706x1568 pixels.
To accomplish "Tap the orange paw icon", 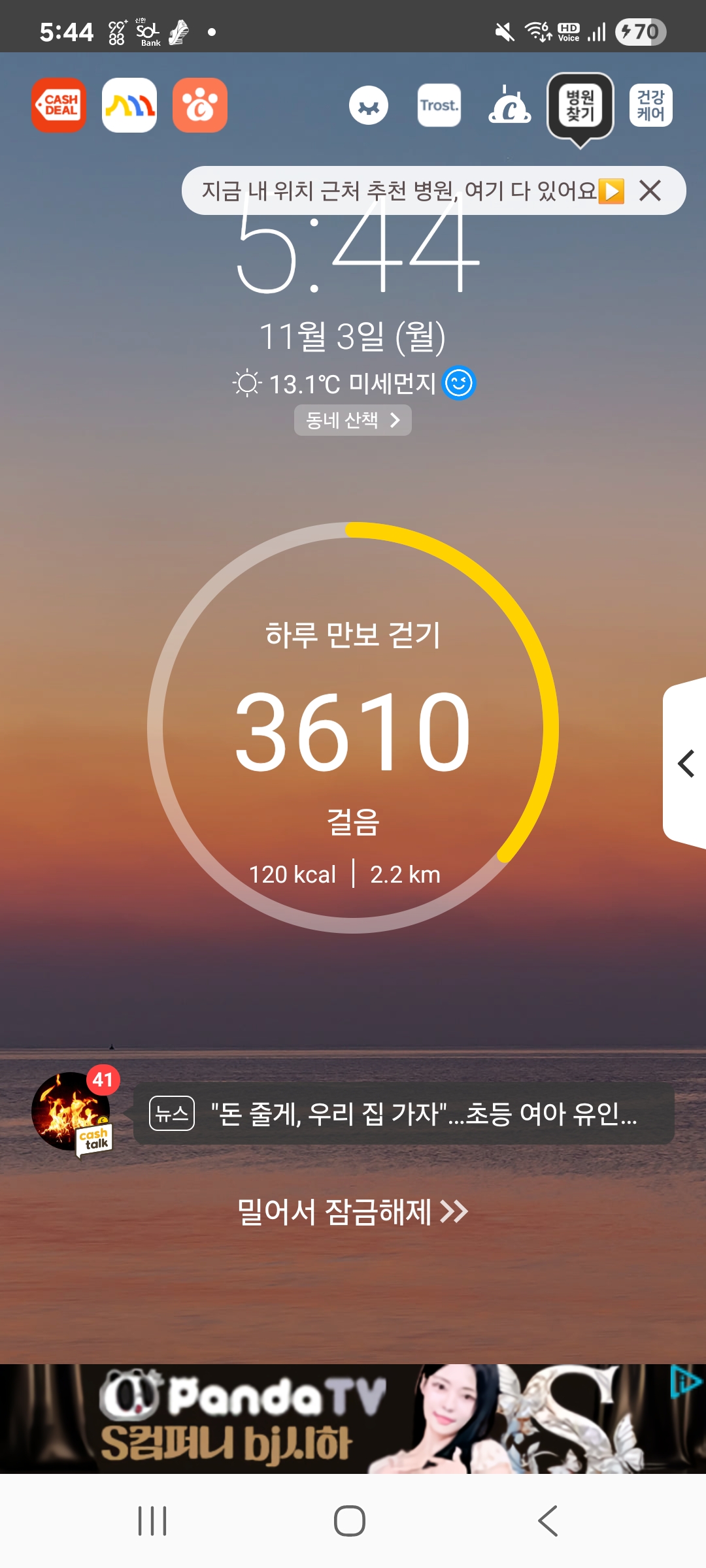I will pos(200,105).
